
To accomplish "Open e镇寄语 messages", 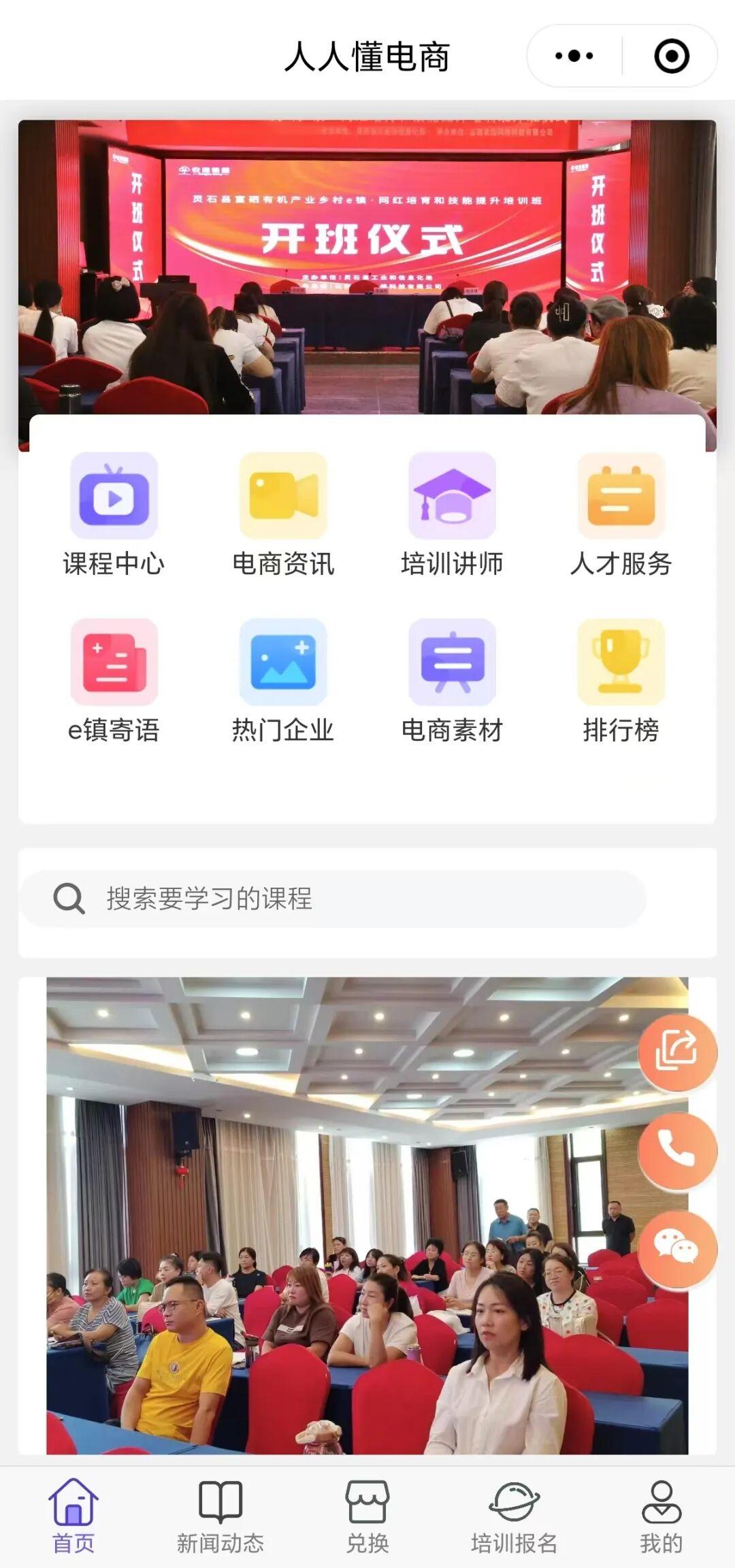I will click(114, 682).
